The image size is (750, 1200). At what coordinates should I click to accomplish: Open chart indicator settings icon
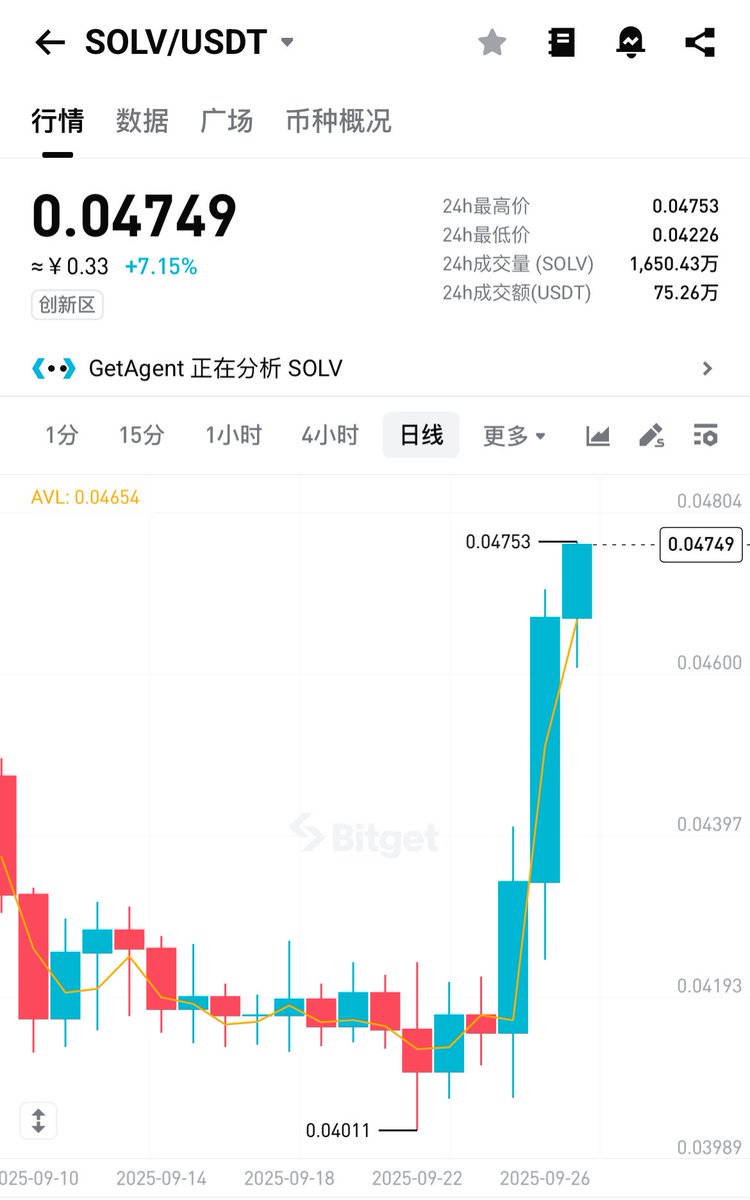(705, 435)
